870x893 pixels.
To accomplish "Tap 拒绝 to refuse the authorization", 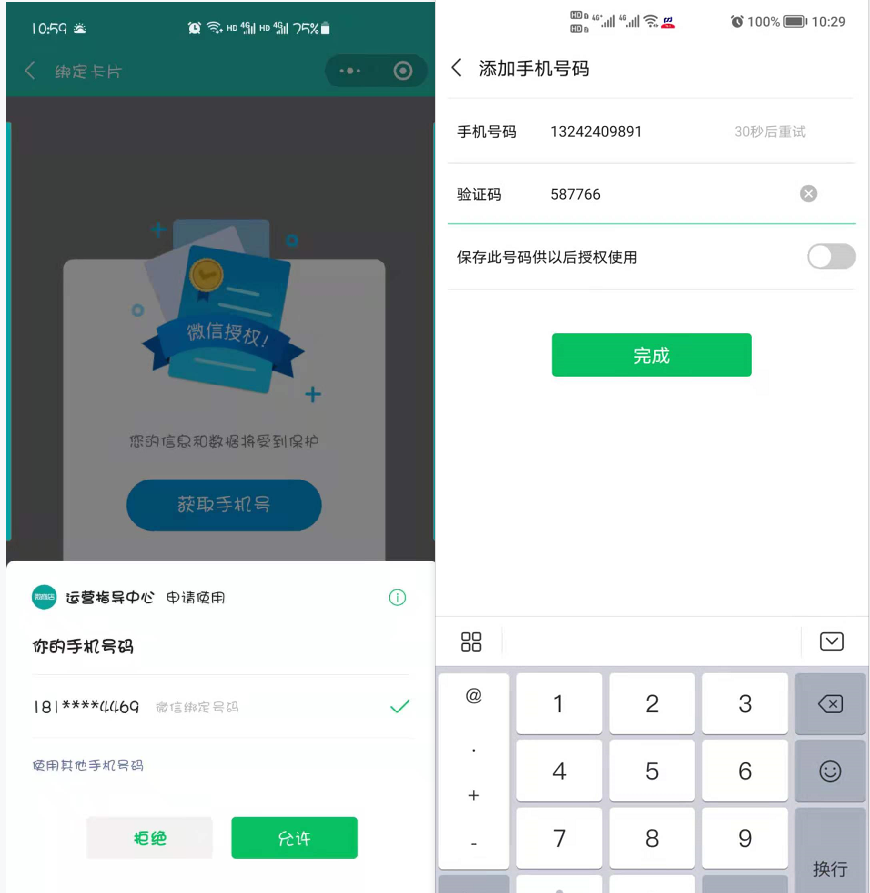I will [x=149, y=838].
